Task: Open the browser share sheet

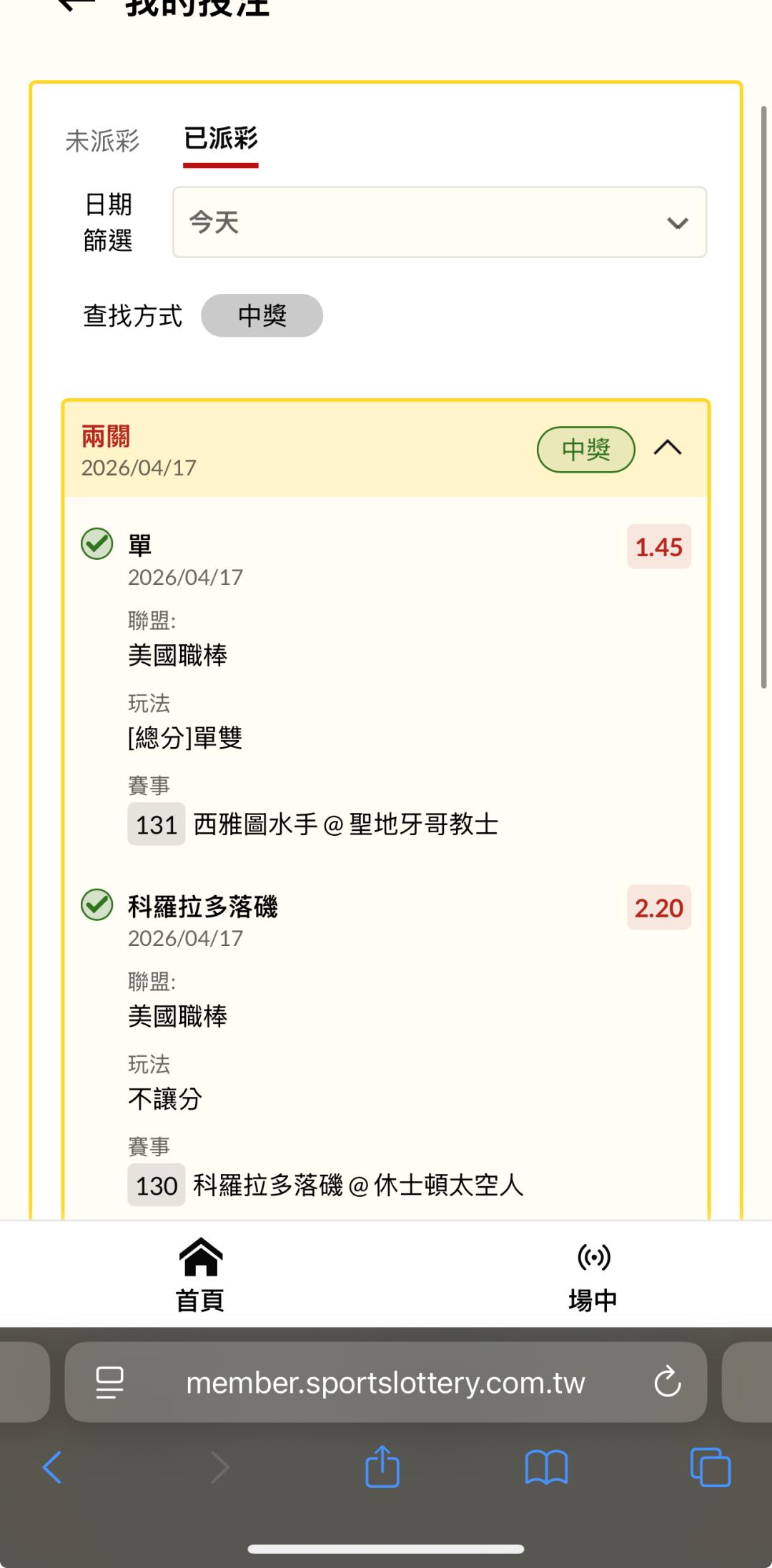Action: pos(382,1467)
